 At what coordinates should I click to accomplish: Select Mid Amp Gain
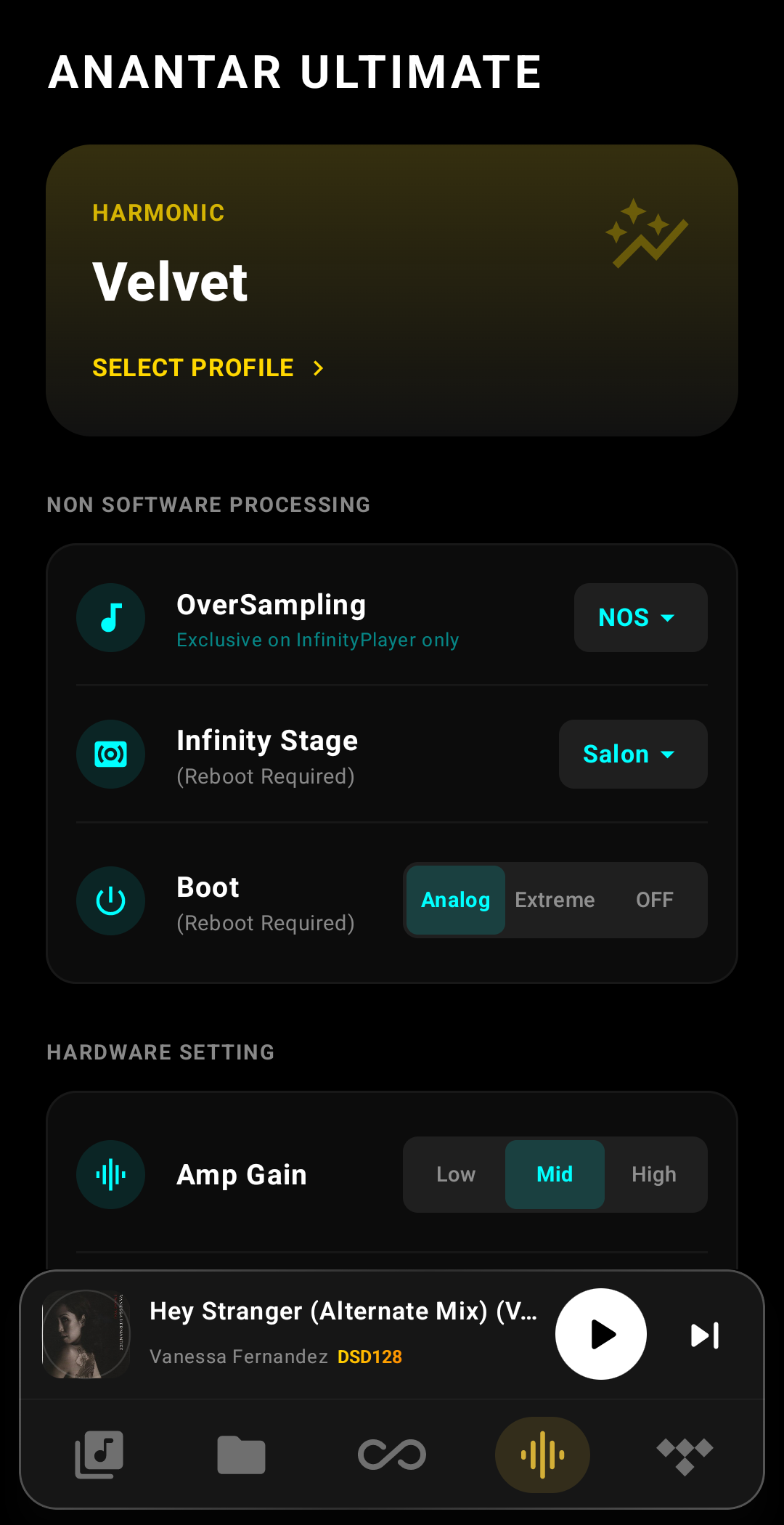(x=555, y=1174)
